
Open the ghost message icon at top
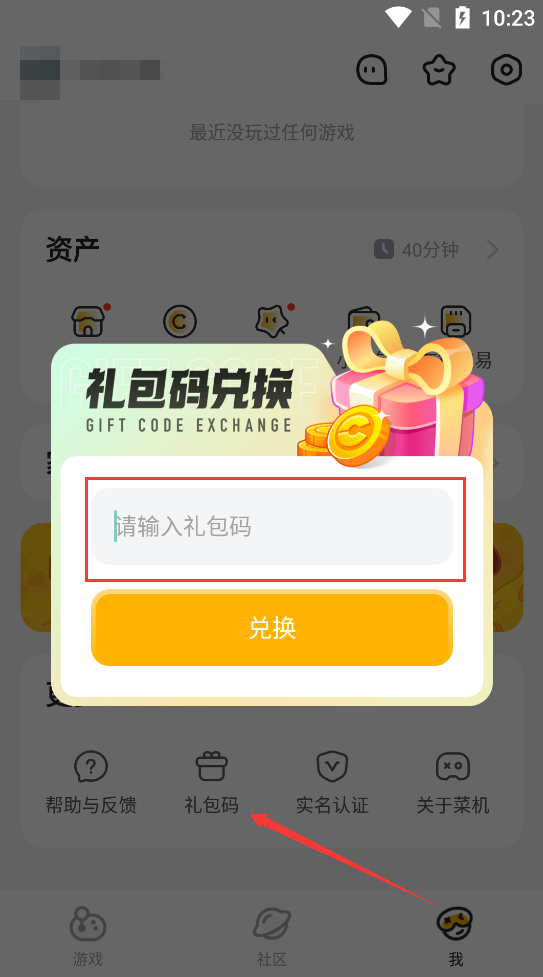tap(372, 69)
